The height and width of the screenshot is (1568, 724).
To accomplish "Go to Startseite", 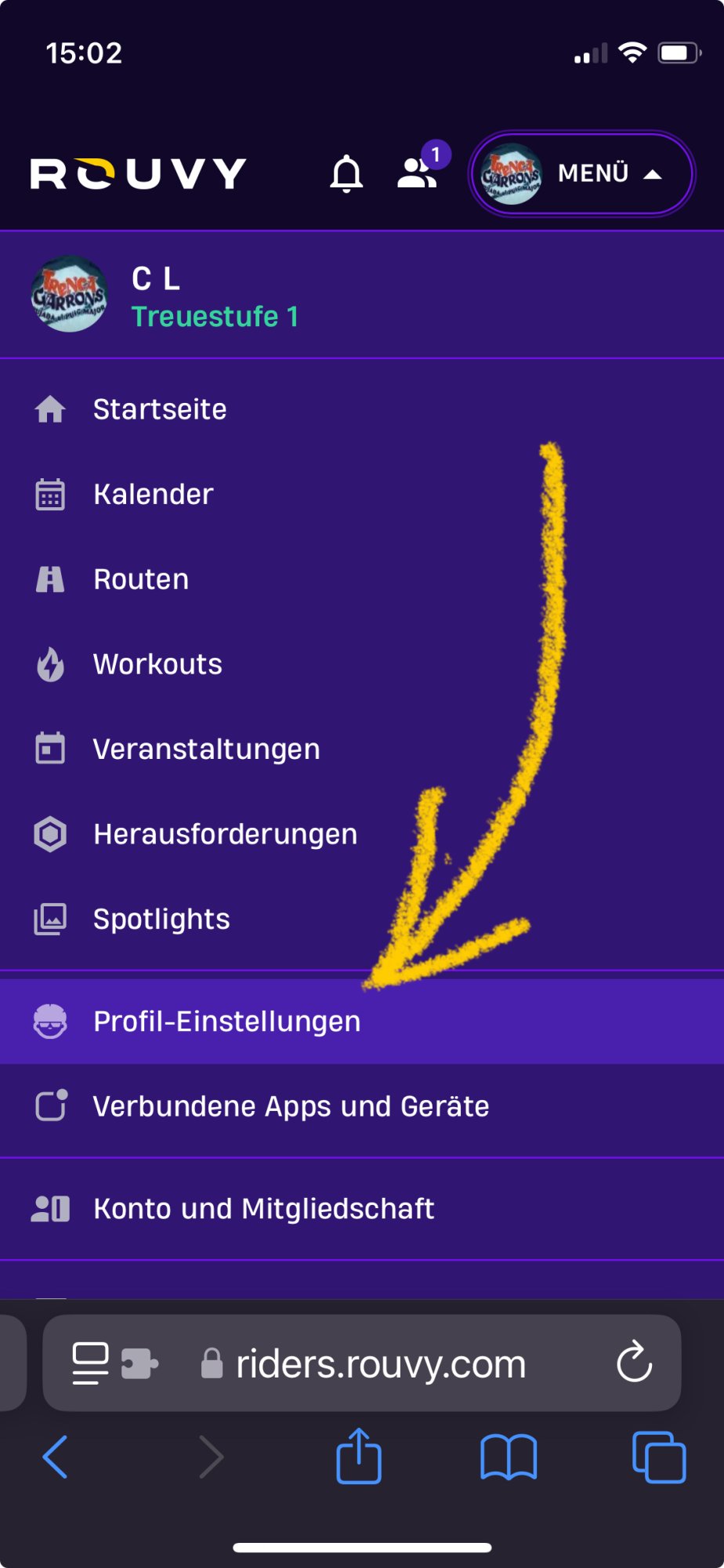I will (160, 409).
